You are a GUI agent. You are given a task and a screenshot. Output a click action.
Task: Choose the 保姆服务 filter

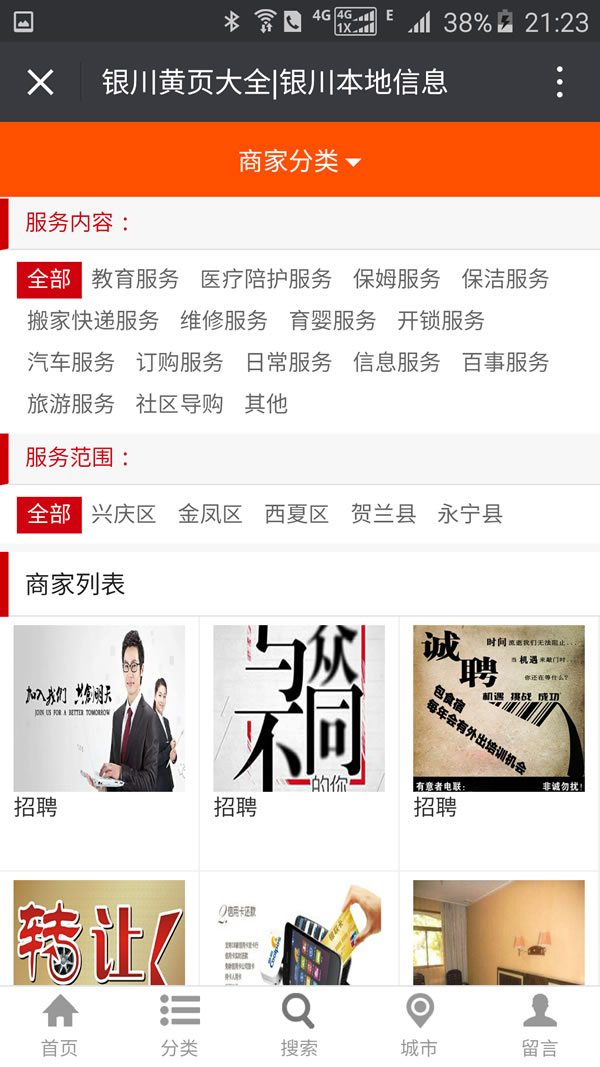396,279
